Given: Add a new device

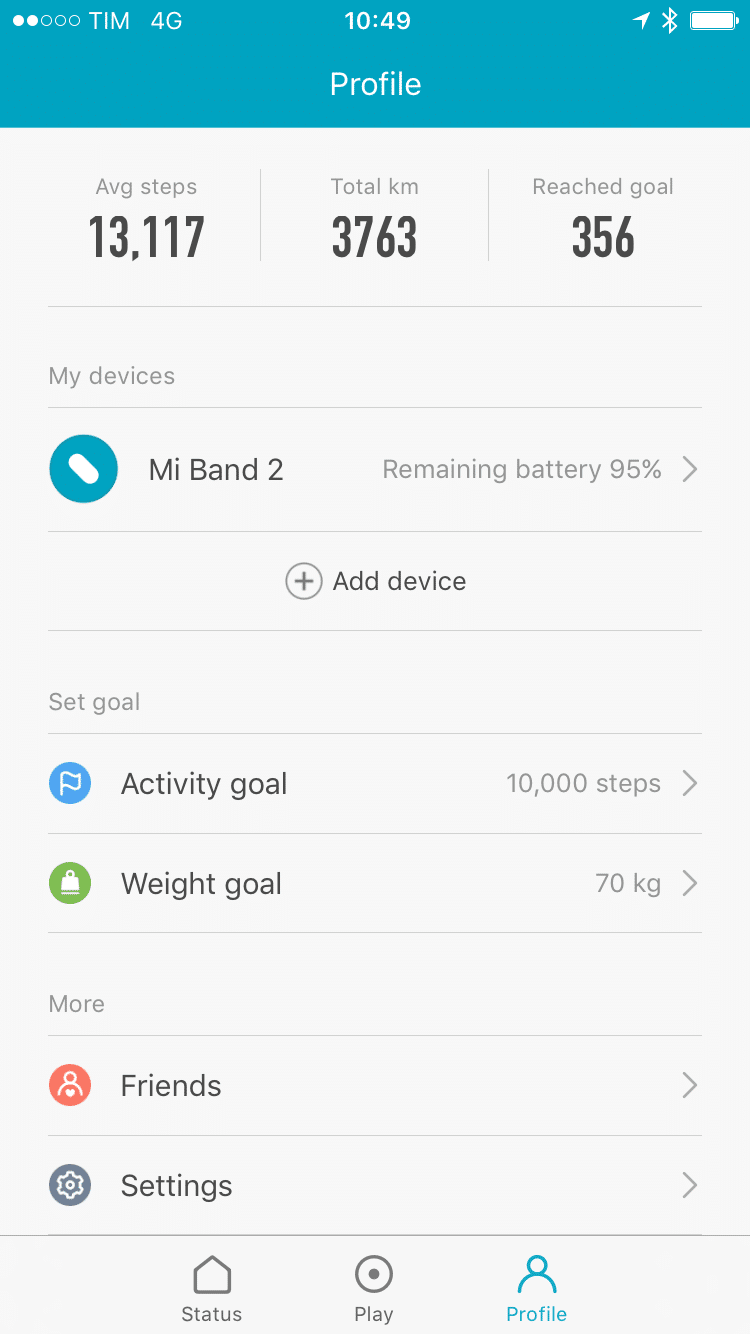Looking at the screenshot, I should click(376, 581).
